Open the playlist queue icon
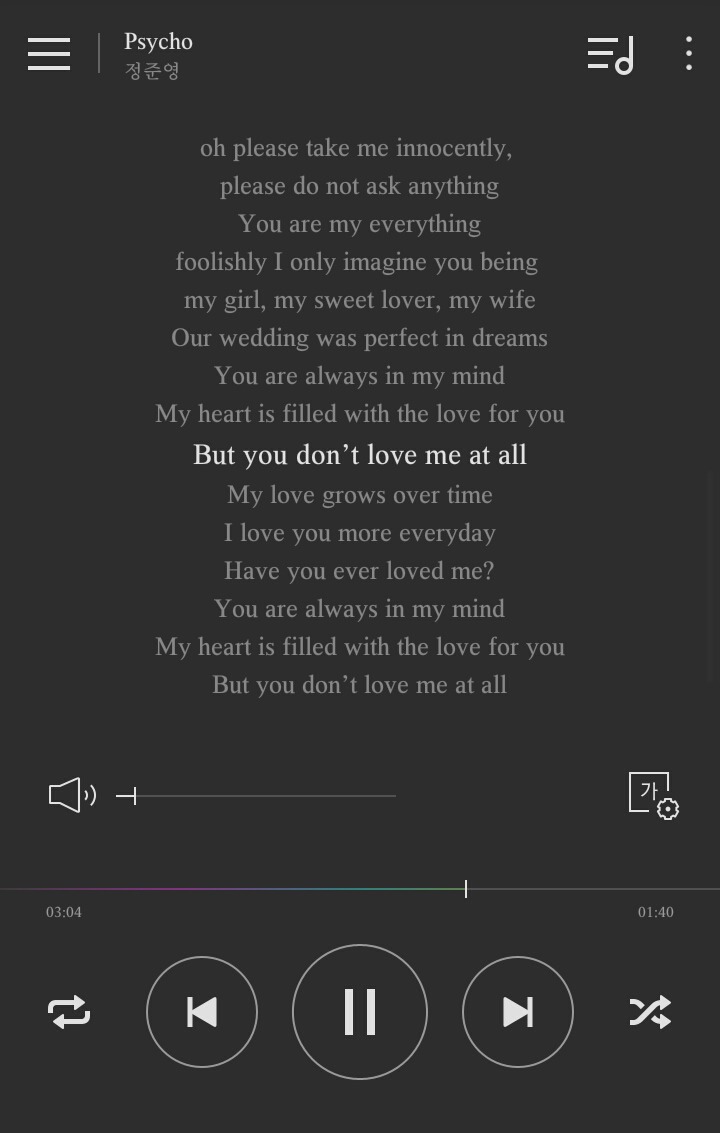Screen dimensions: 720x1133 (610, 55)
